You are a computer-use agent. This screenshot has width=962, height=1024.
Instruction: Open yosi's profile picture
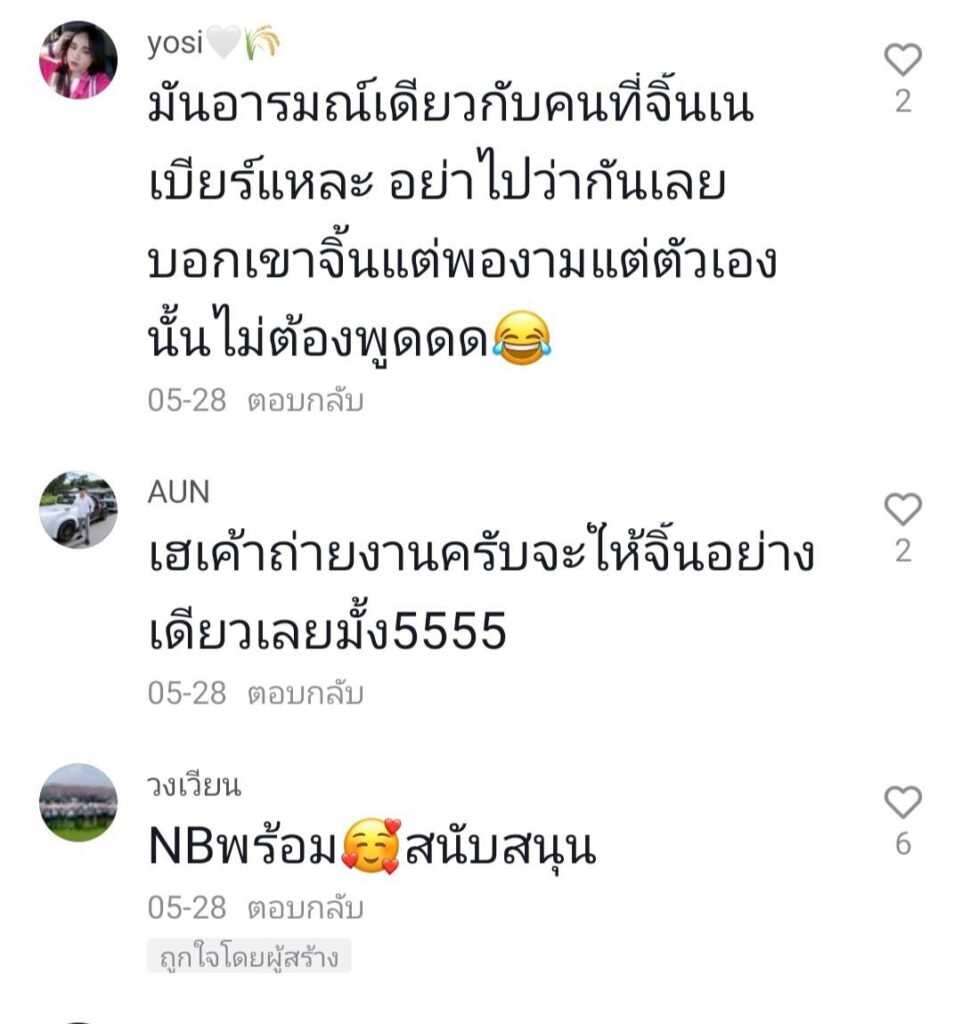coord(78,60)
